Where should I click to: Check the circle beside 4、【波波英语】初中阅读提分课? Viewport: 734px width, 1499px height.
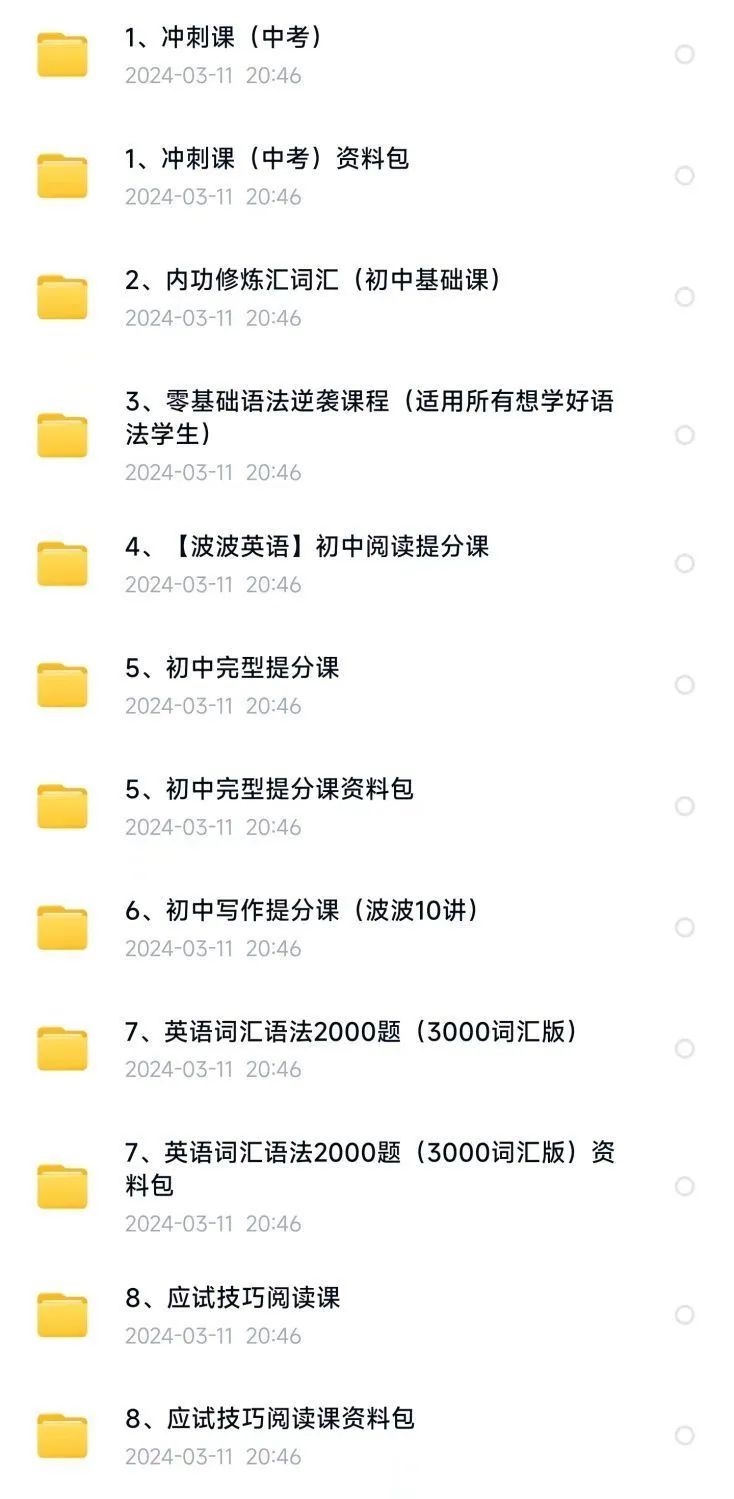click(684, 564)
